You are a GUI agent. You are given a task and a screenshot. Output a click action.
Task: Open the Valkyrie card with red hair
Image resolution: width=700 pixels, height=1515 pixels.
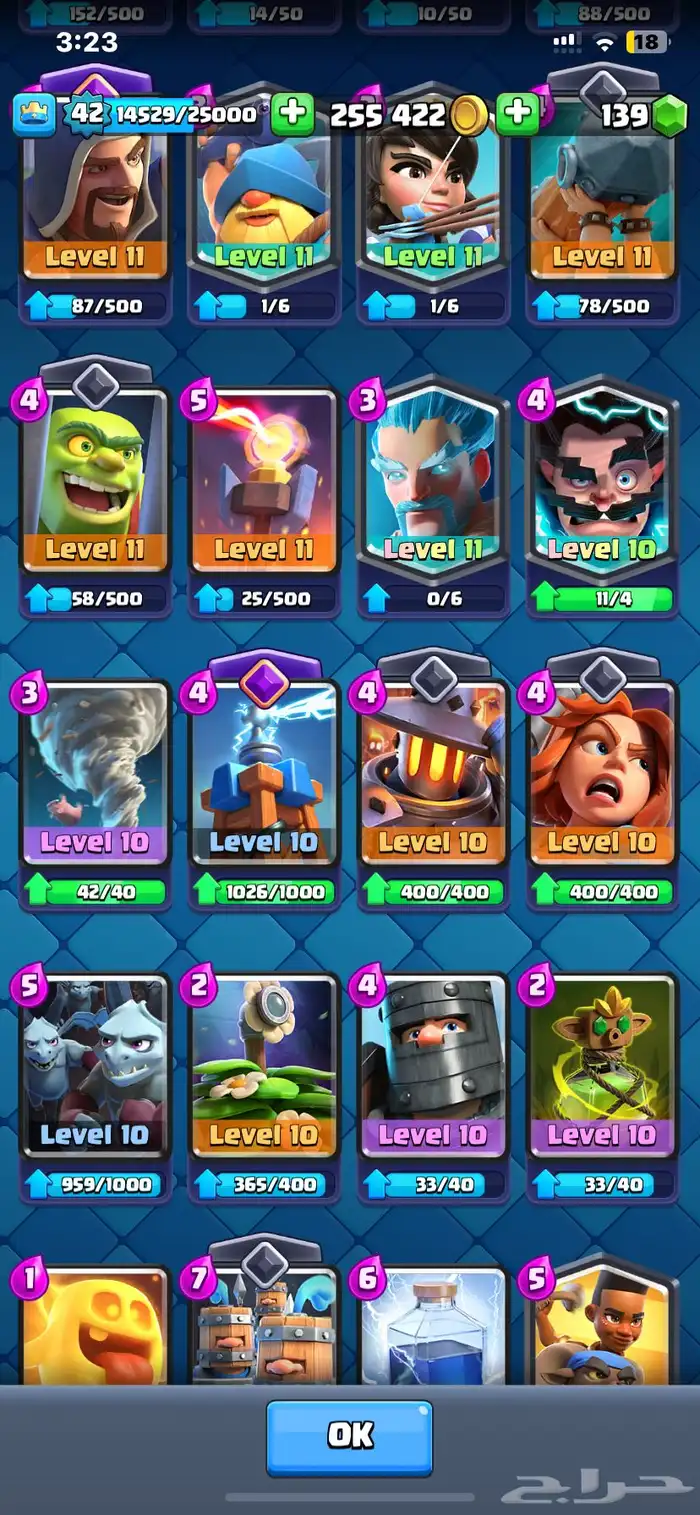(602, 780)
